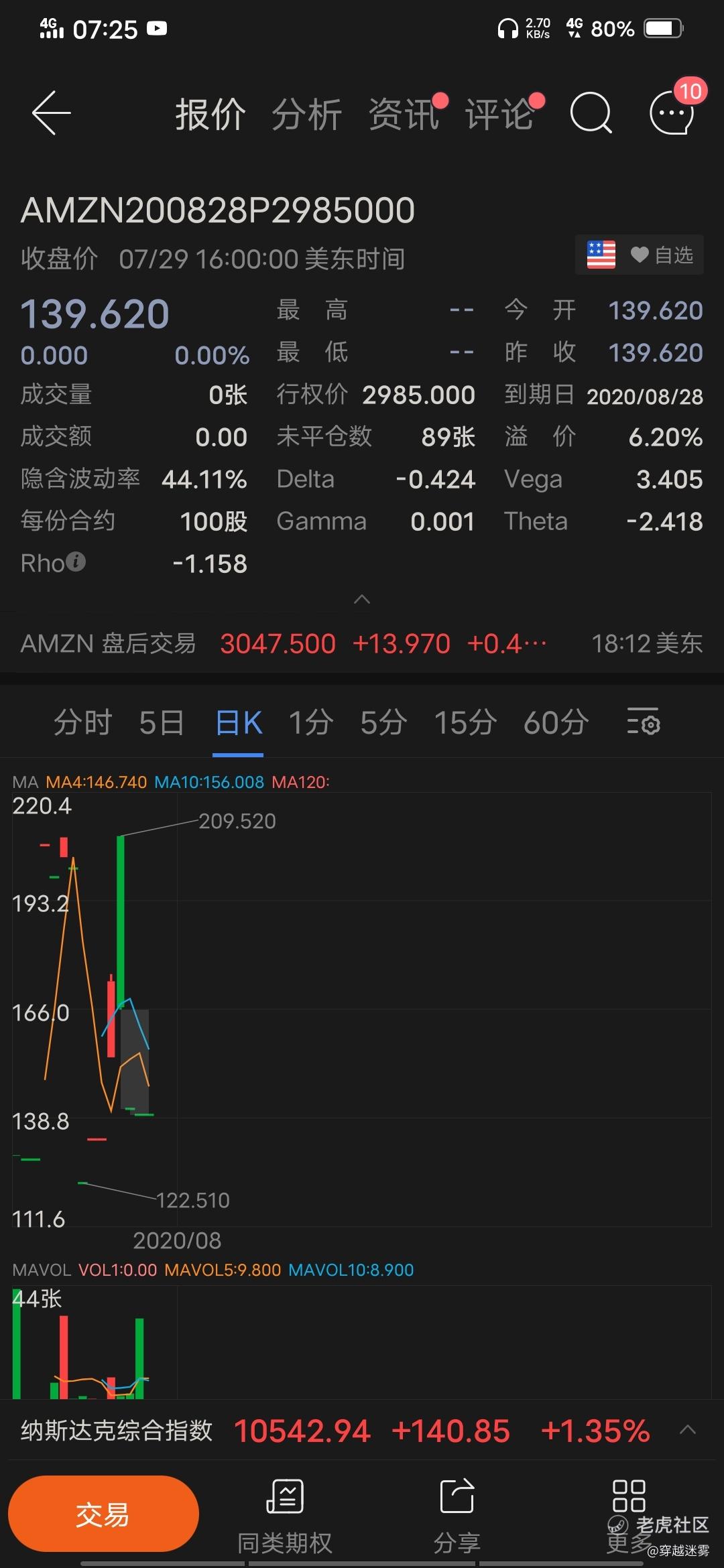Choose the 60分 chart interval
The width and height of the screenshot is (724, 1568).
tap(556, 723)
